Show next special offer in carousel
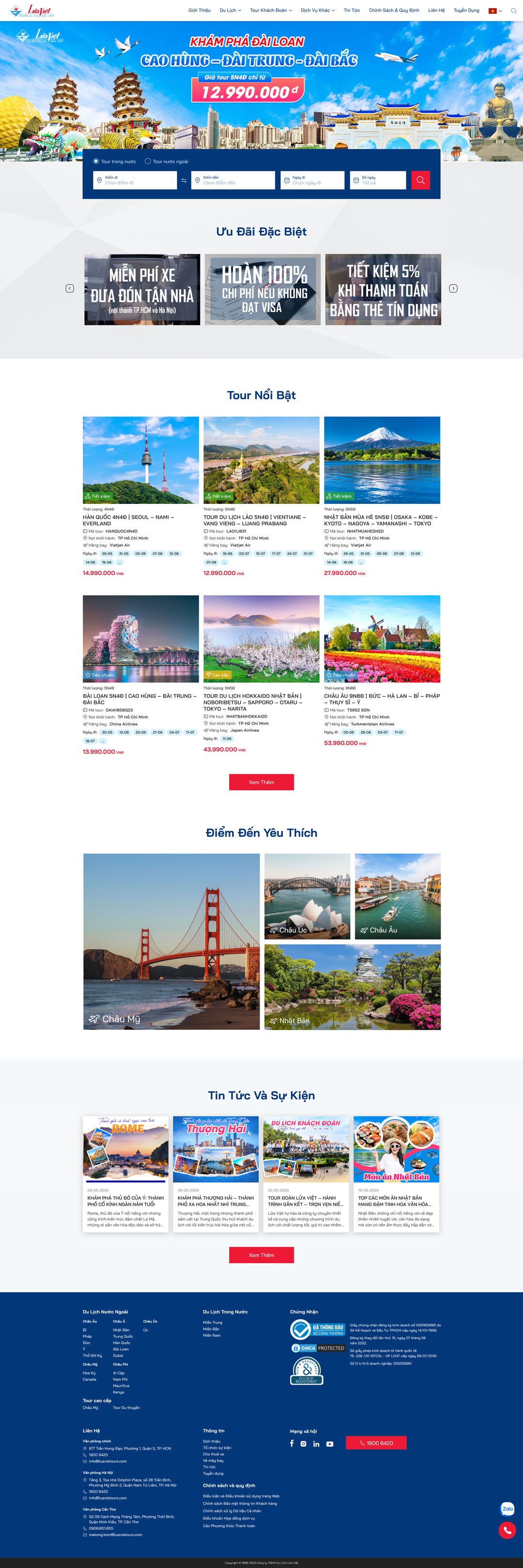The width and height of the screenshot is (523, 1568). pos(453,288)
